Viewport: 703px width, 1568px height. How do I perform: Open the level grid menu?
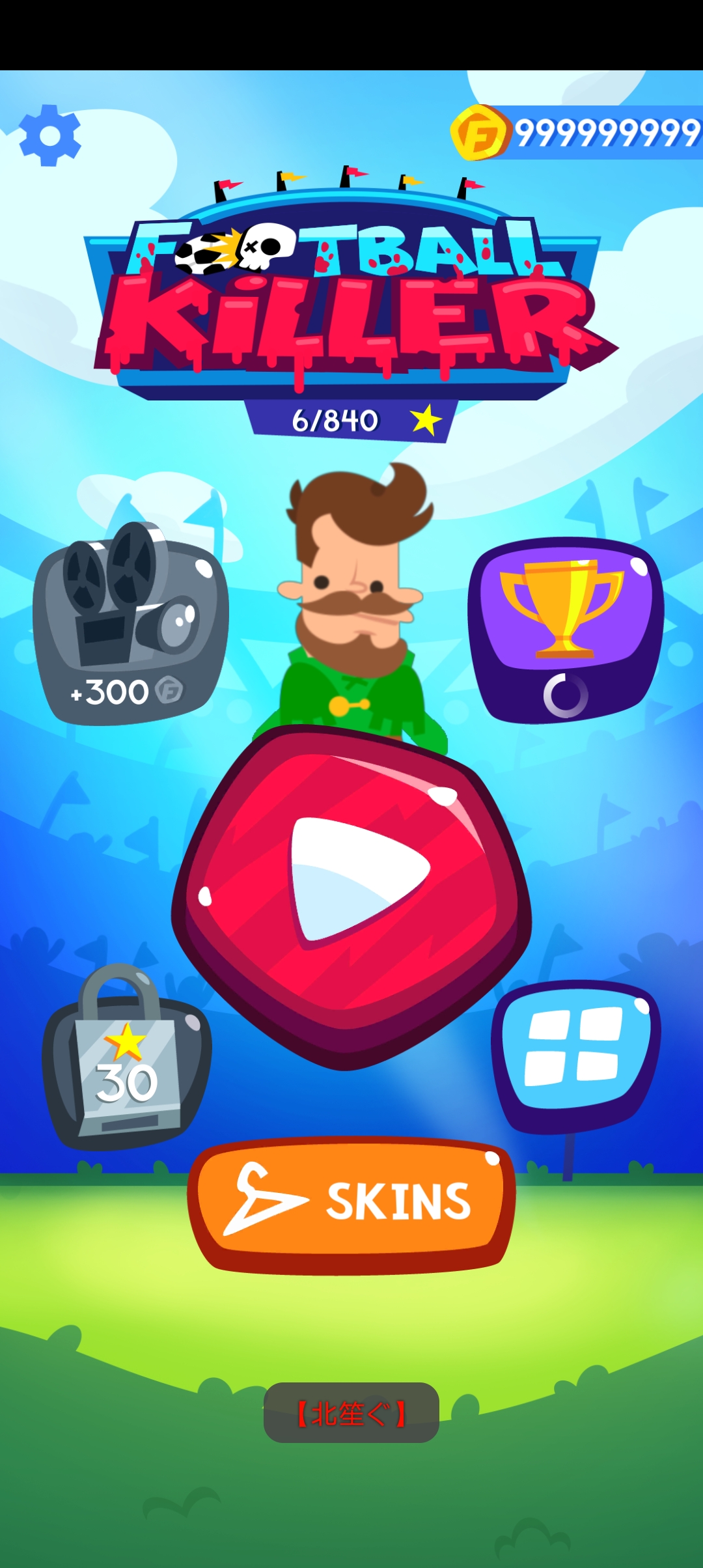(x=574, y=1054)
